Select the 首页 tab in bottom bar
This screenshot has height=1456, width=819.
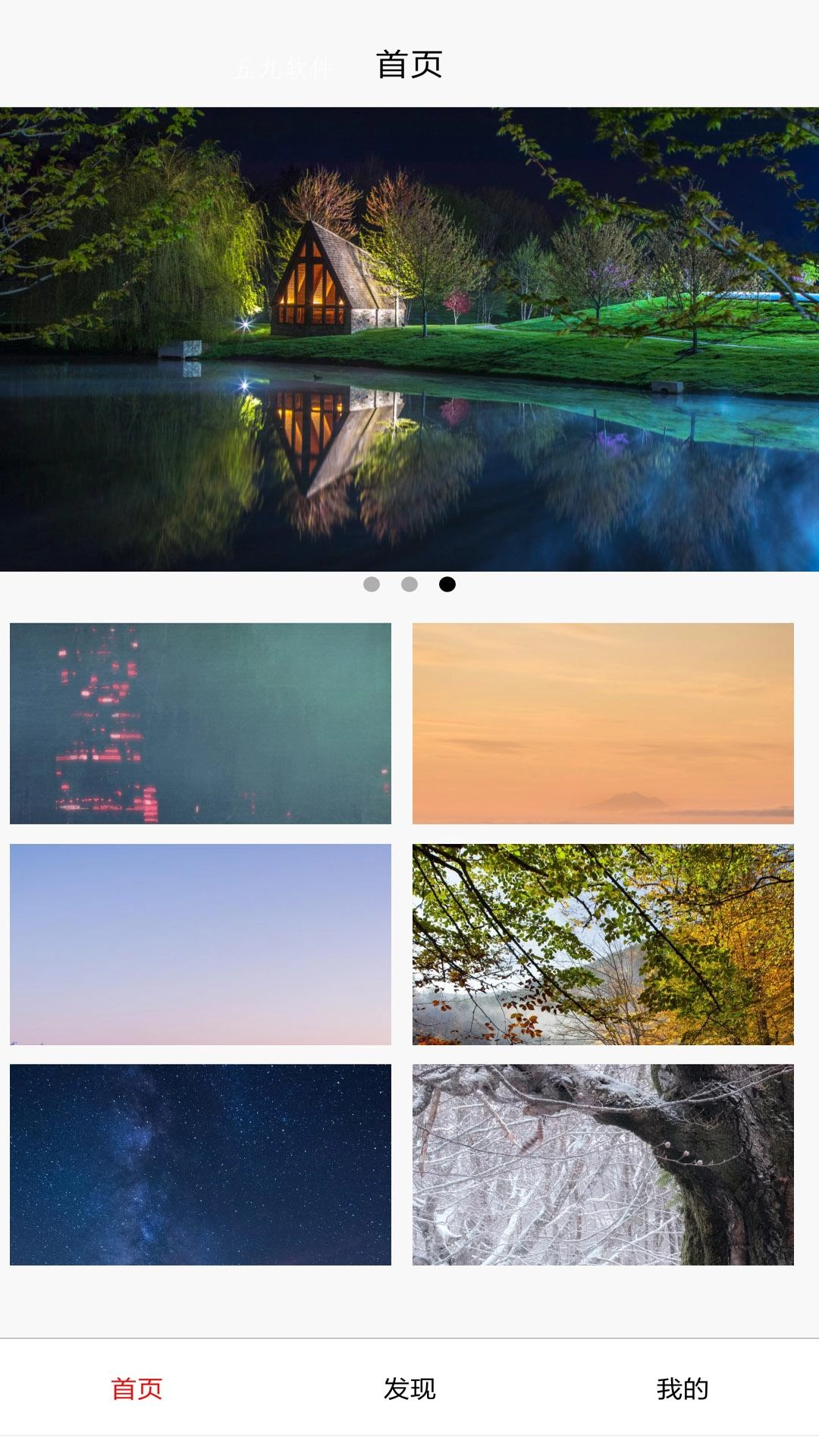pos(136,1389)
